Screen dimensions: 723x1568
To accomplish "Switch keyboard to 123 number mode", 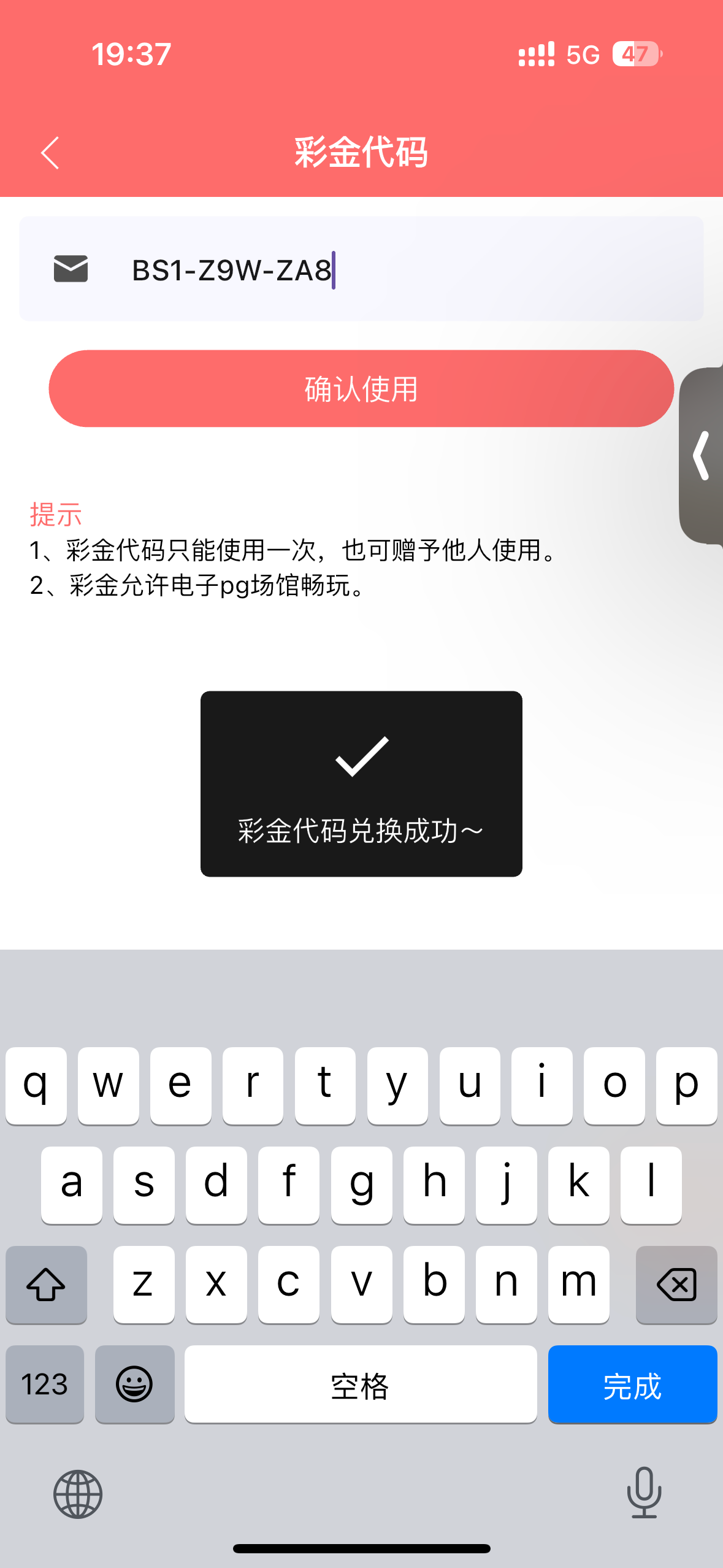I will coord(45,1385).
